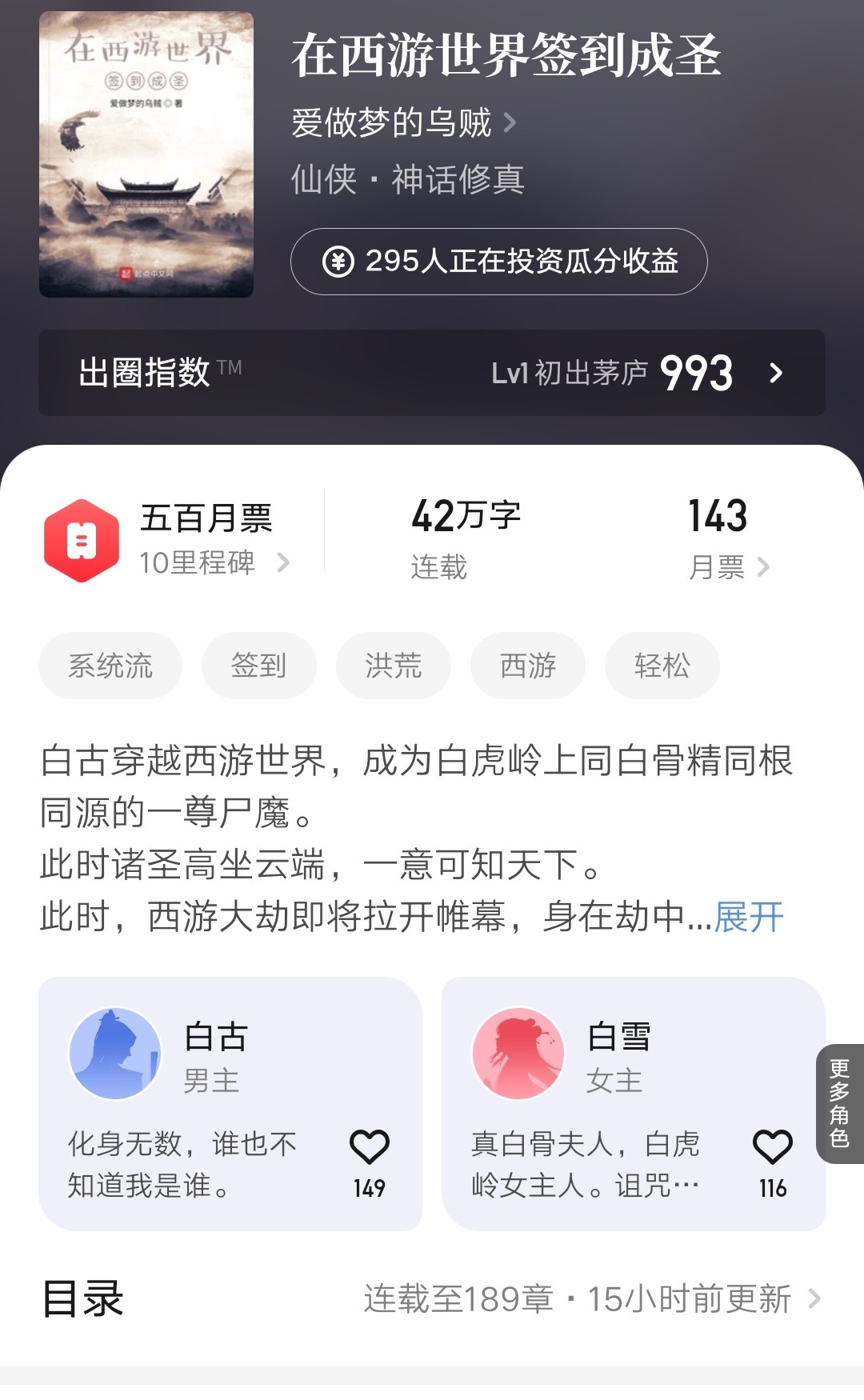This screenshot has height=1400, width=864.
Task: Tap the book cover image
Action: point(146,154)
